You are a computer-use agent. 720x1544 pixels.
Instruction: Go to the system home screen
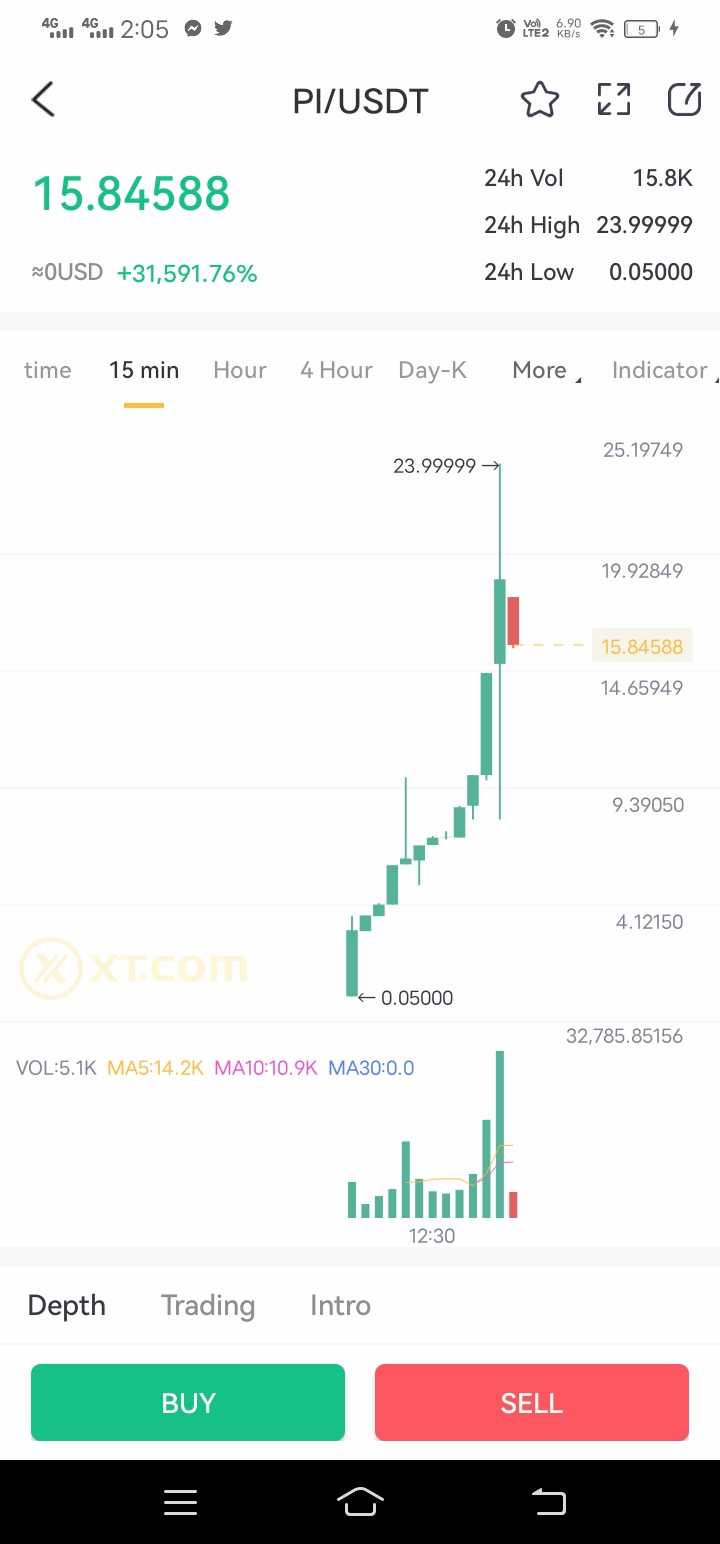point(360,1501)
